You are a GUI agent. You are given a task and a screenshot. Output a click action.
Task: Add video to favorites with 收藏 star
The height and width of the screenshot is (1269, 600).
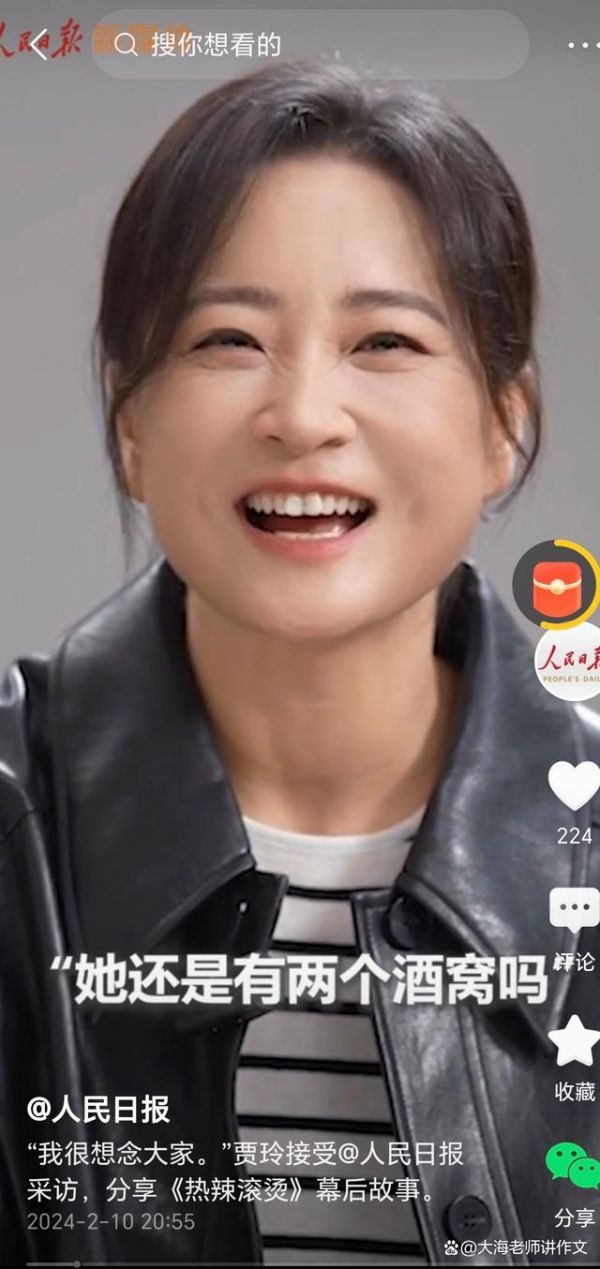tap(574, 1042)
